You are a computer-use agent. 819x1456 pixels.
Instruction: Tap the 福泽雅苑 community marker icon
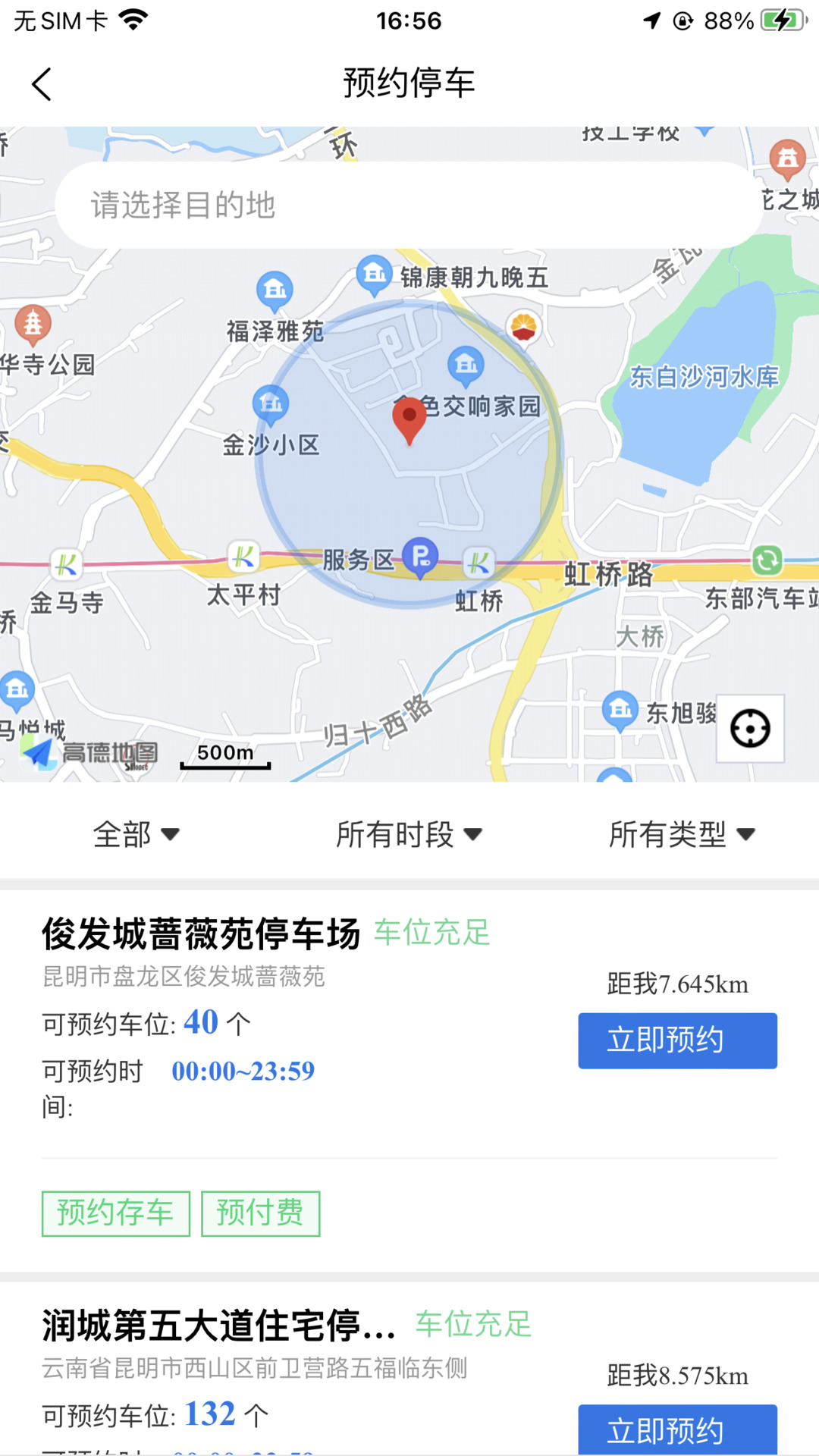tap(274, 289)
